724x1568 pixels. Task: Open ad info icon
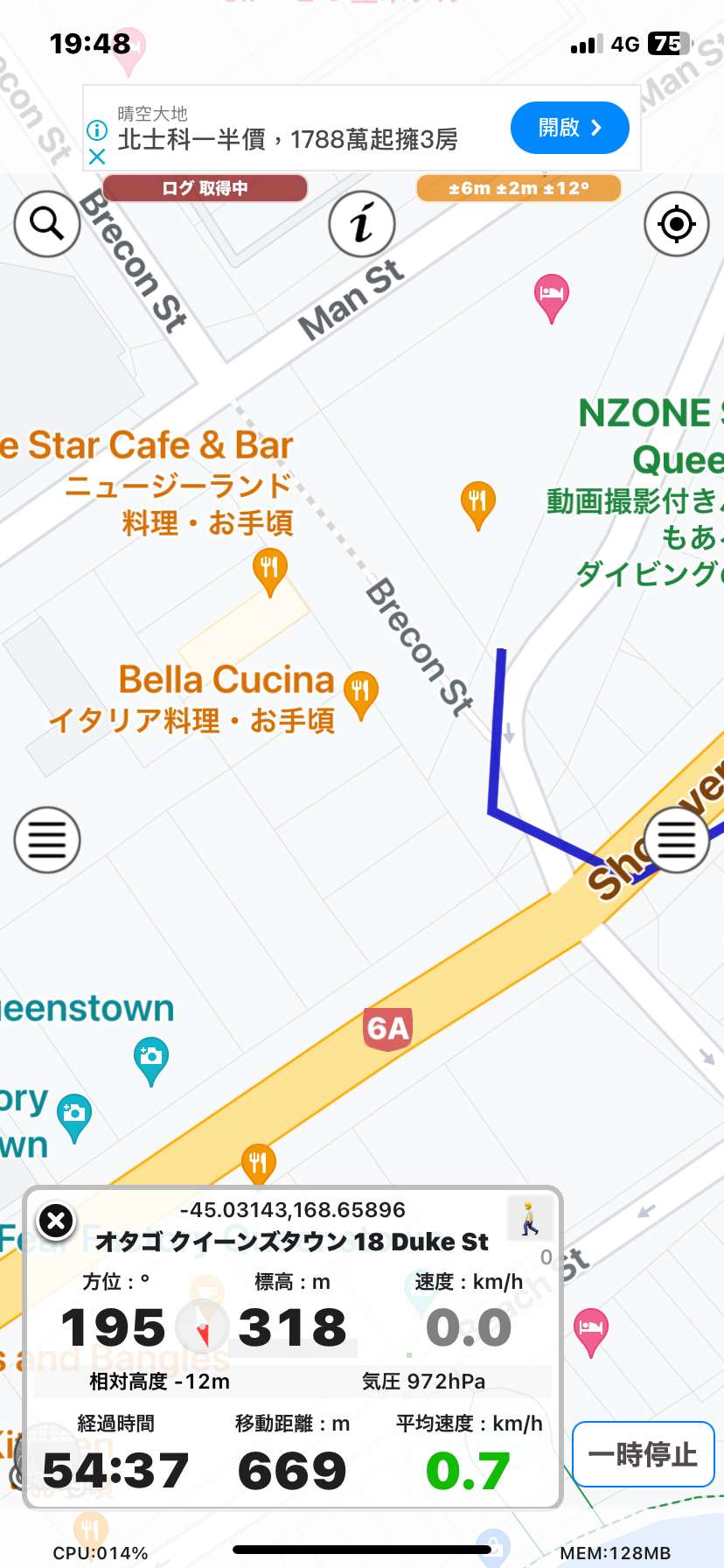point(97,130)
